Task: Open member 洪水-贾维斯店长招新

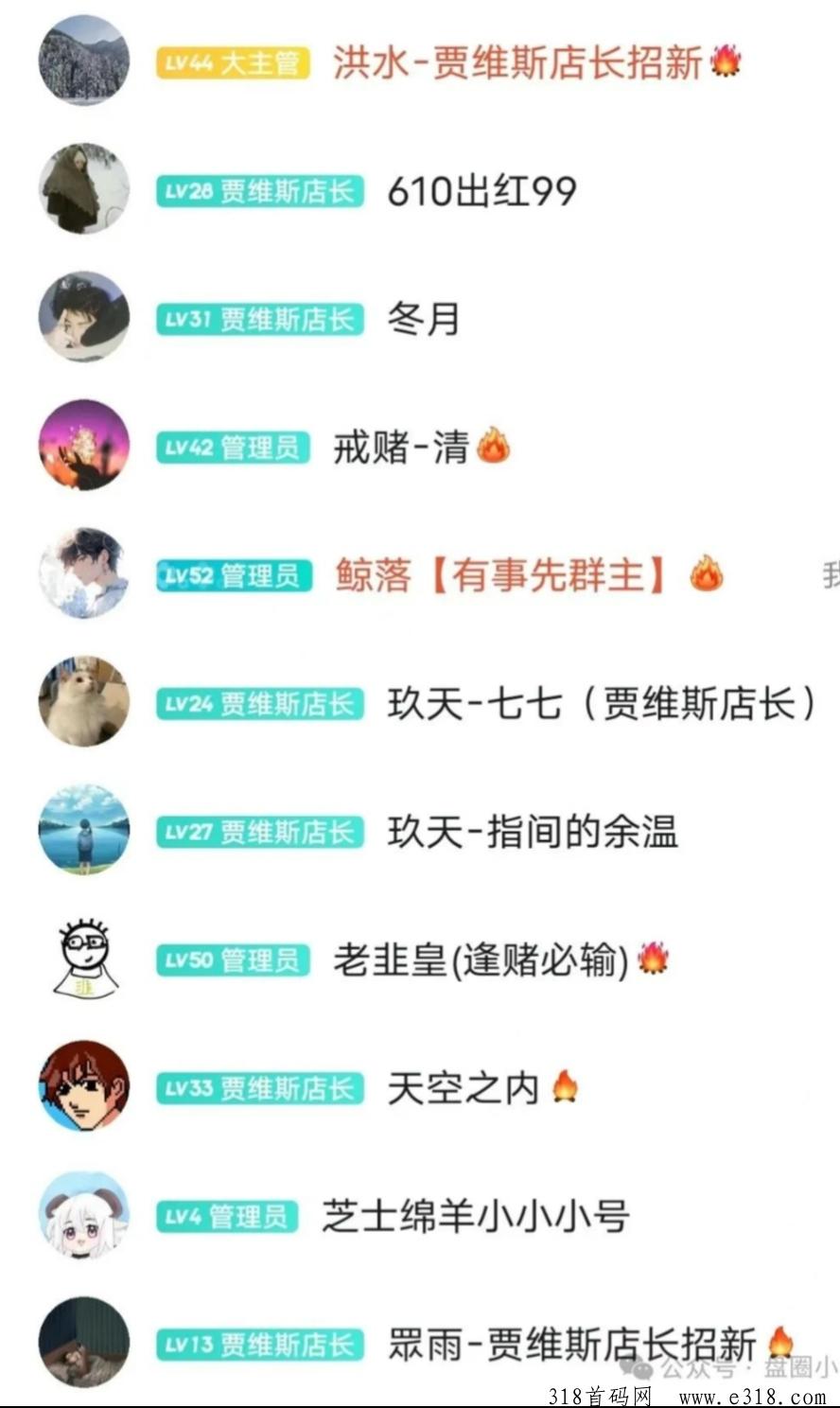Action: tap(516, 63)
